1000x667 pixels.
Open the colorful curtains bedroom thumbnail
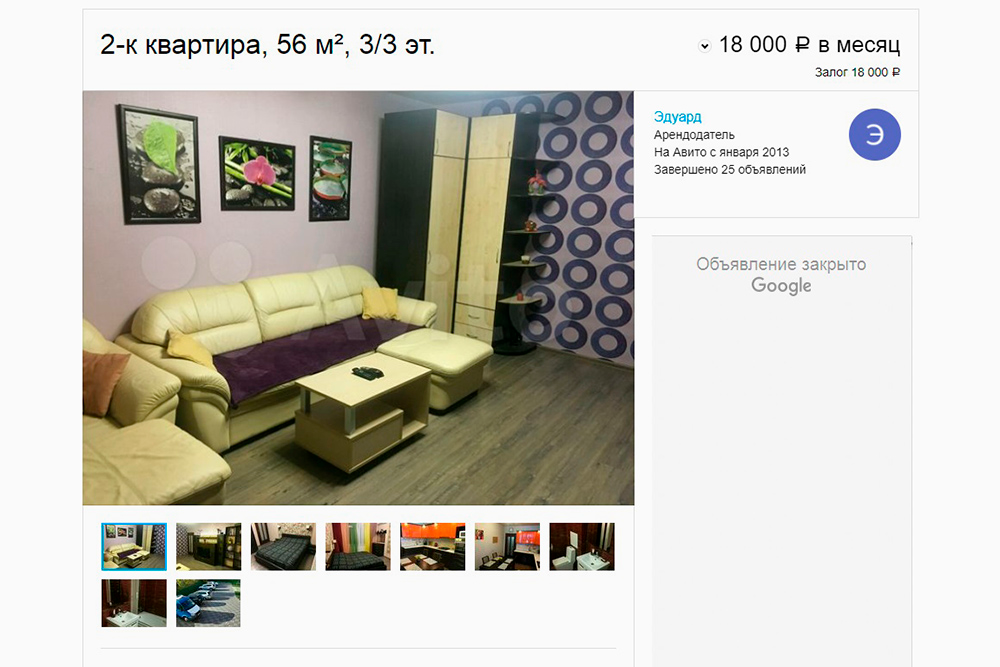(x=358, y=547)
